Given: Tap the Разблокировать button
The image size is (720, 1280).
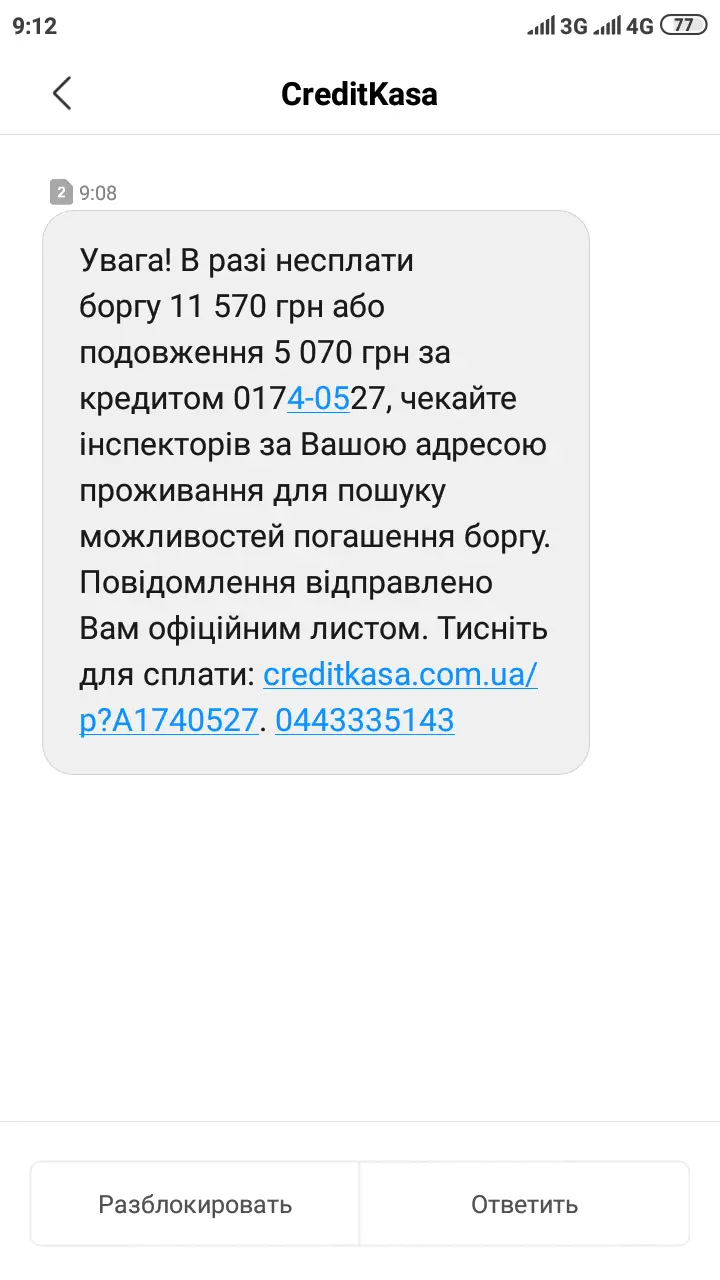Looking at the screenshot, I should [x=195, y=1204].
